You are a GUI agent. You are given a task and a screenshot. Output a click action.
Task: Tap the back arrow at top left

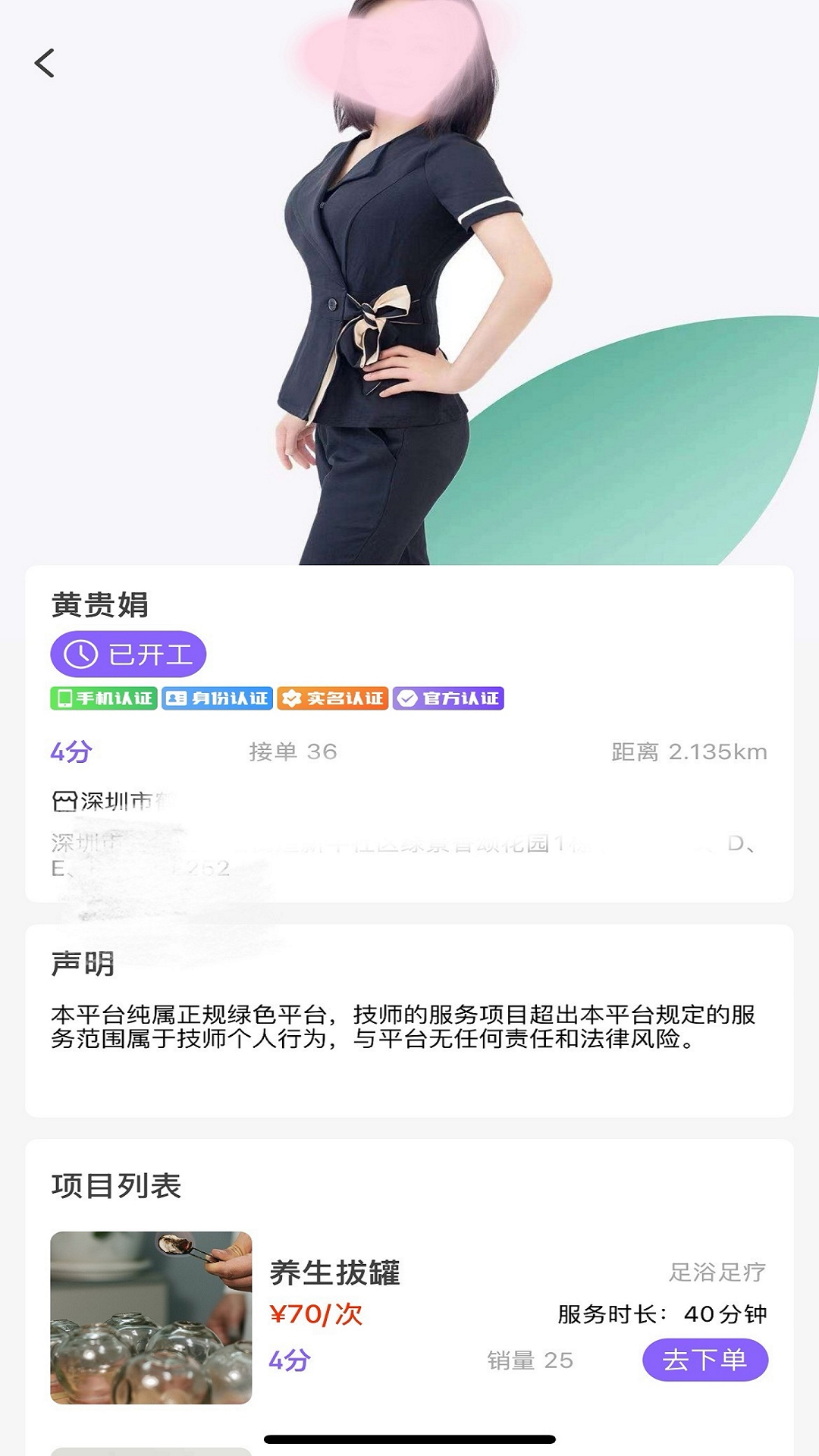coord(45,63)
